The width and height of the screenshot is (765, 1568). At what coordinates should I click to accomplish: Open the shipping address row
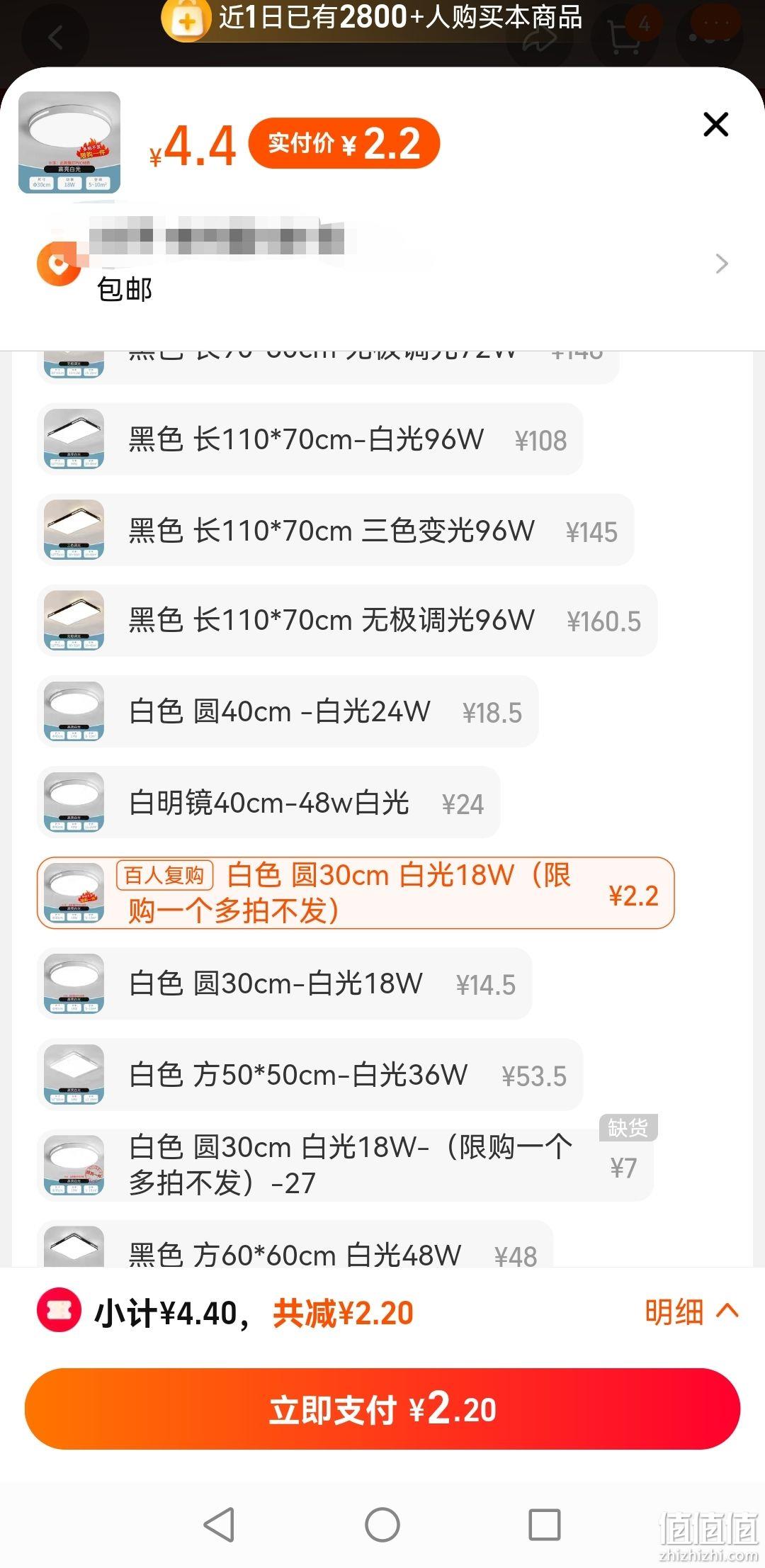382,262
